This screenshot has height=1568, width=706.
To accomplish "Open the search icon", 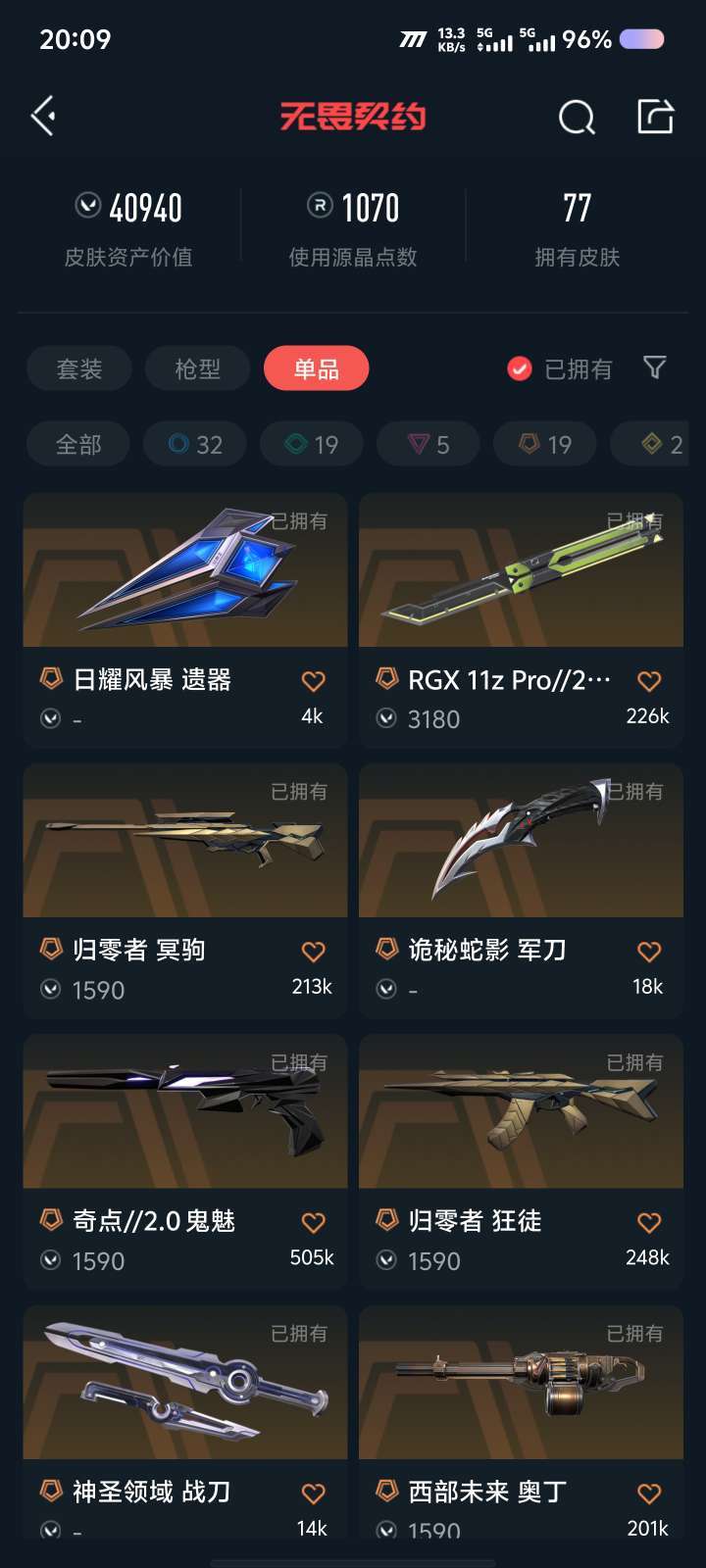I will click(x=577, y=118).
